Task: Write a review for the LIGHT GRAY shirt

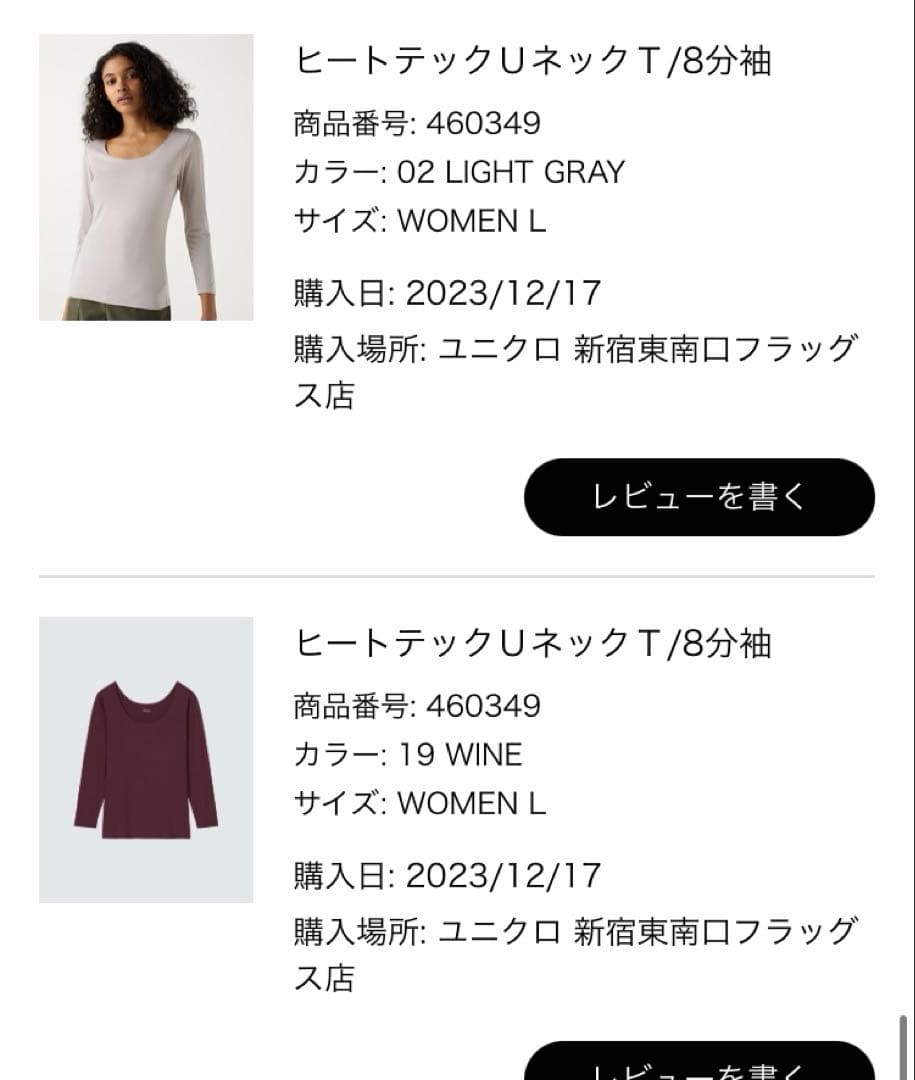Action: [x=699, y=497]
